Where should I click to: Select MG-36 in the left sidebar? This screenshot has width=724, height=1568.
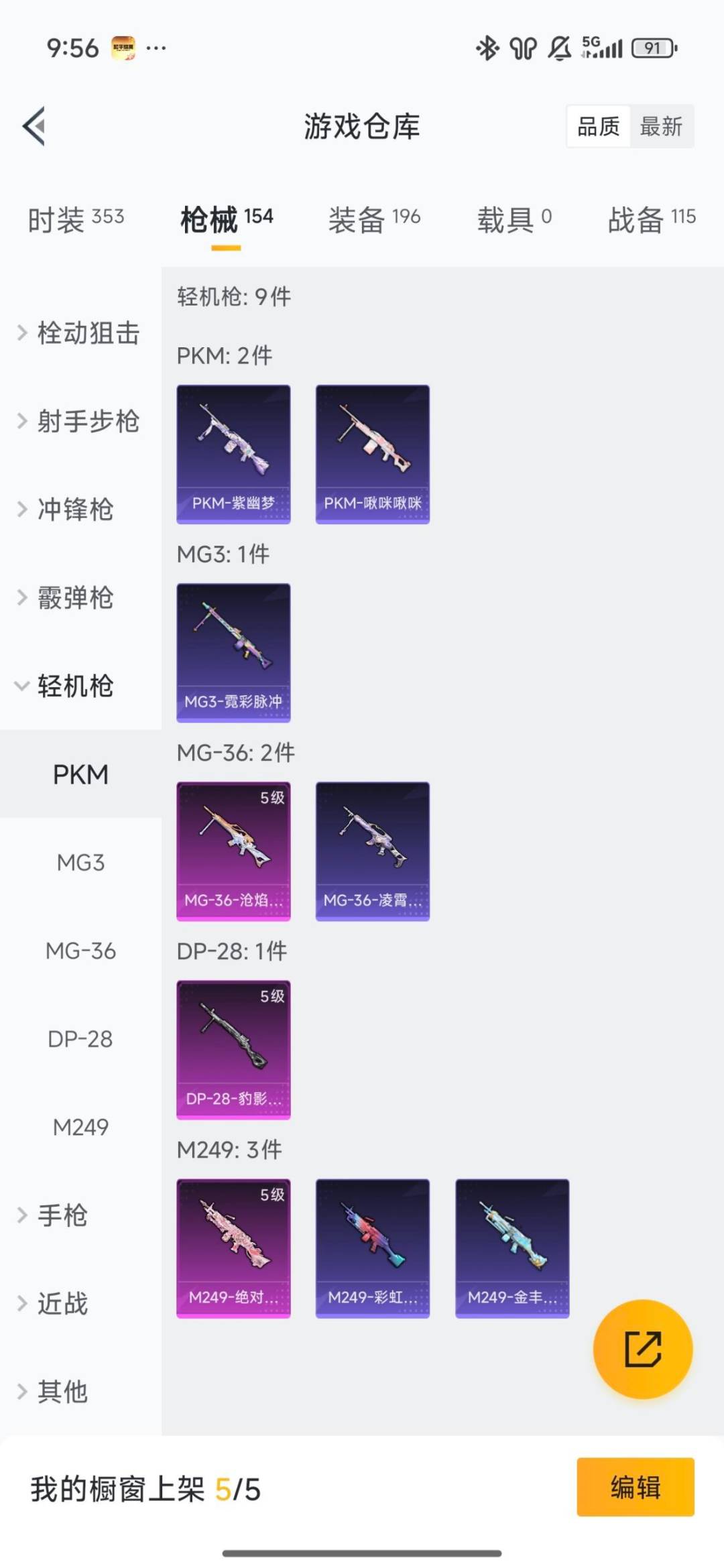[x=80, y=951]
